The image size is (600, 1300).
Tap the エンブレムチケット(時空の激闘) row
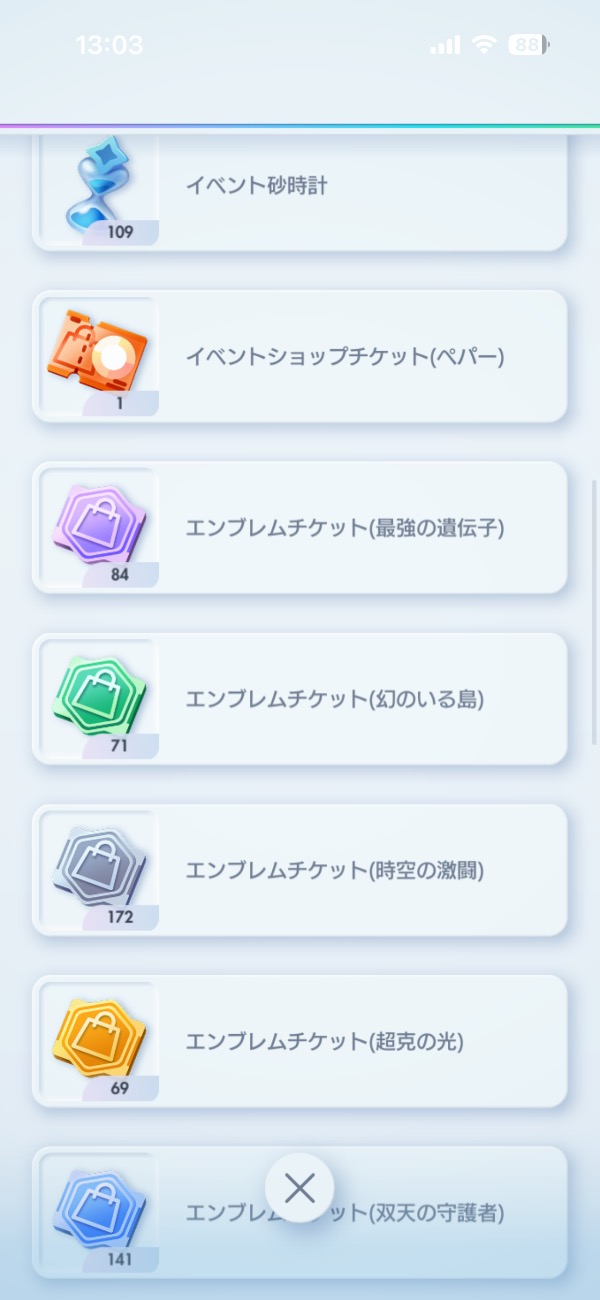pos(300,870)
